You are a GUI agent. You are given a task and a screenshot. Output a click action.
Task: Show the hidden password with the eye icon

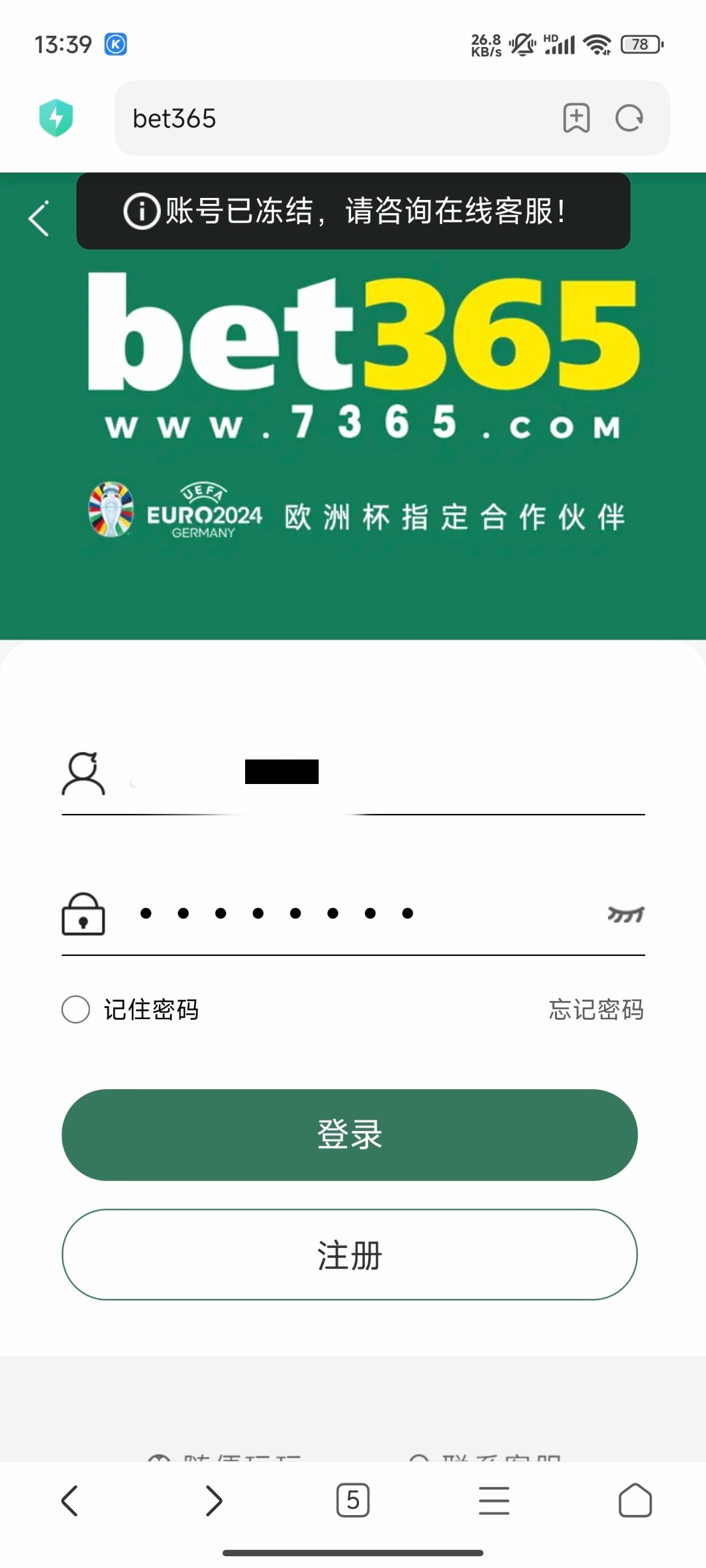[x=626, y=914]
